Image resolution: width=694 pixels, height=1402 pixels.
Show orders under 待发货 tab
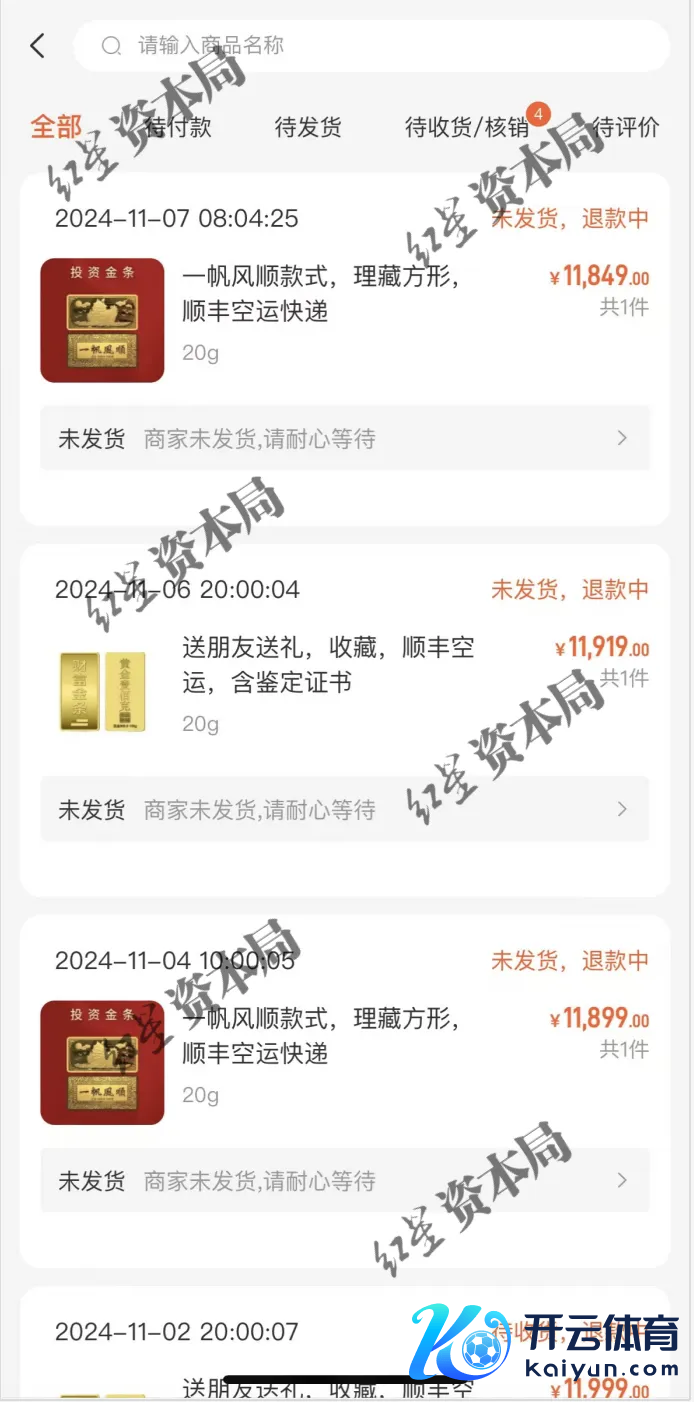point(308,127)
